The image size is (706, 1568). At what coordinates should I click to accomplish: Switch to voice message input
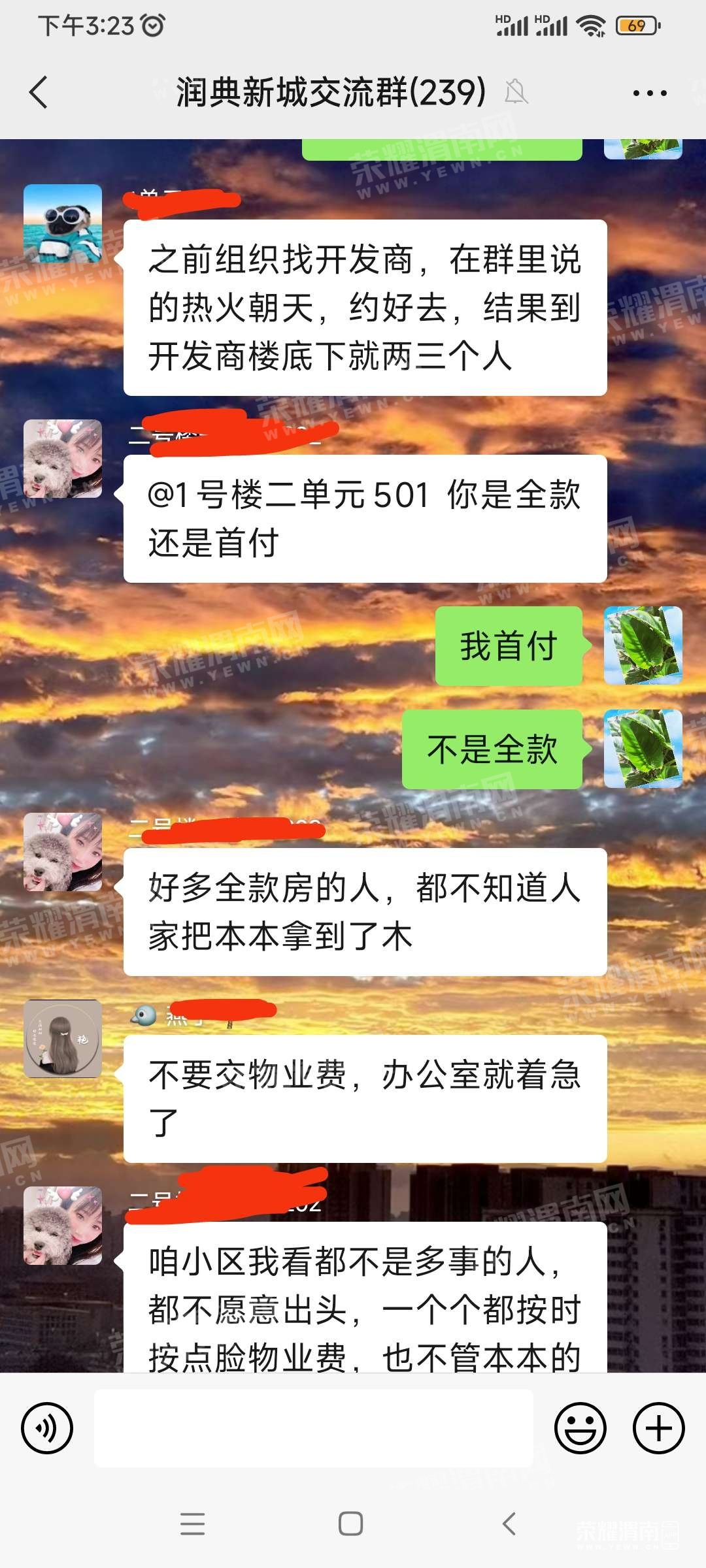point(47,1428)
